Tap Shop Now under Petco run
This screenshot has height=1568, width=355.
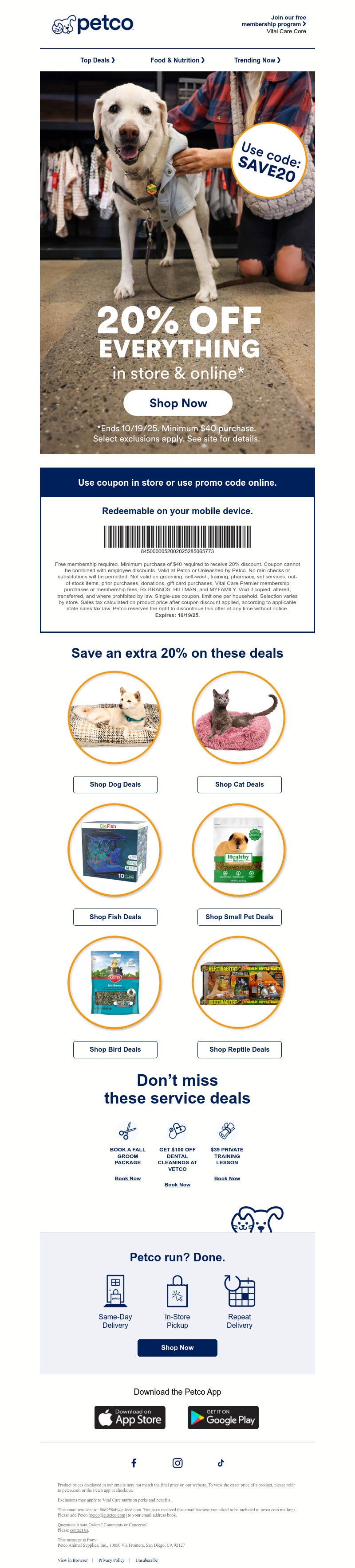pos(177,1348)
